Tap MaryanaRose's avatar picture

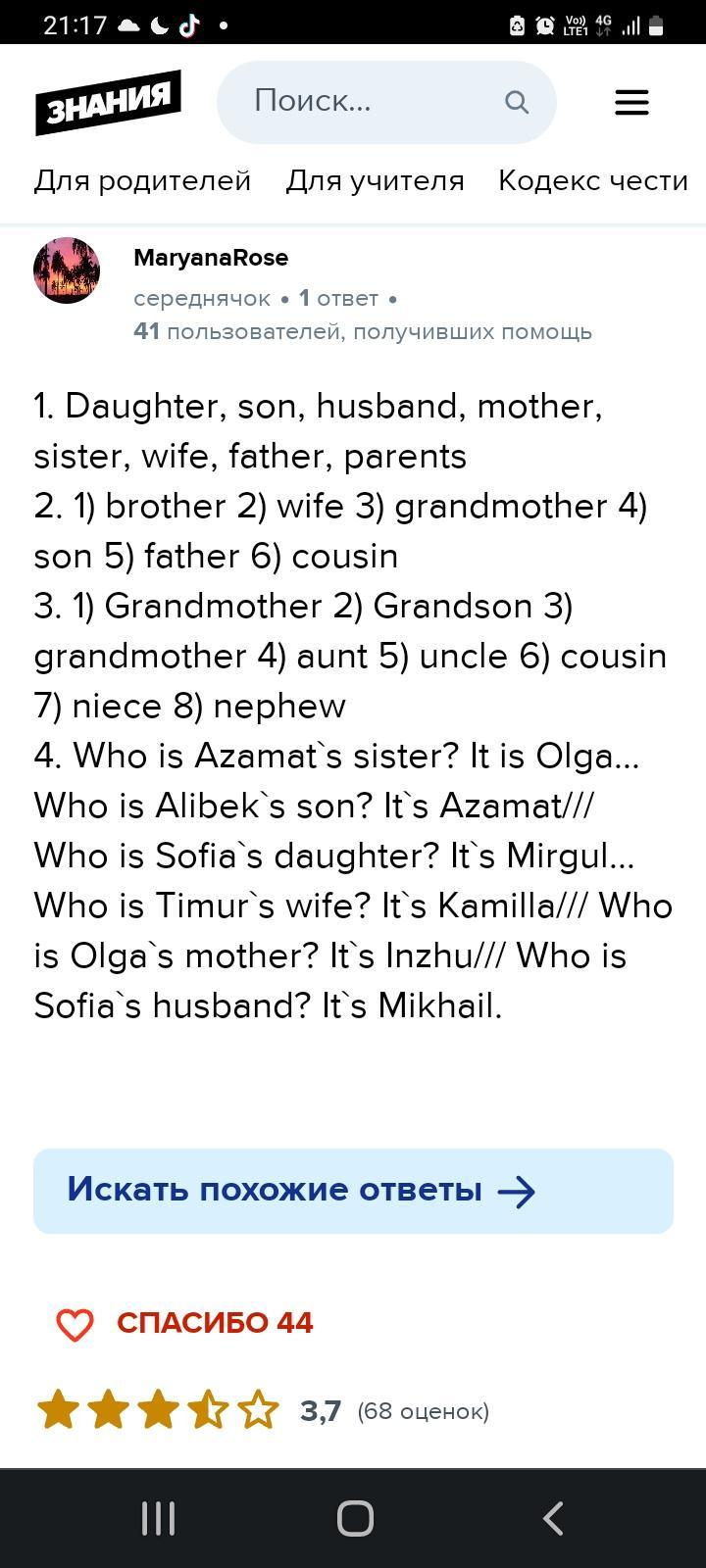click(x=67, y=269)
